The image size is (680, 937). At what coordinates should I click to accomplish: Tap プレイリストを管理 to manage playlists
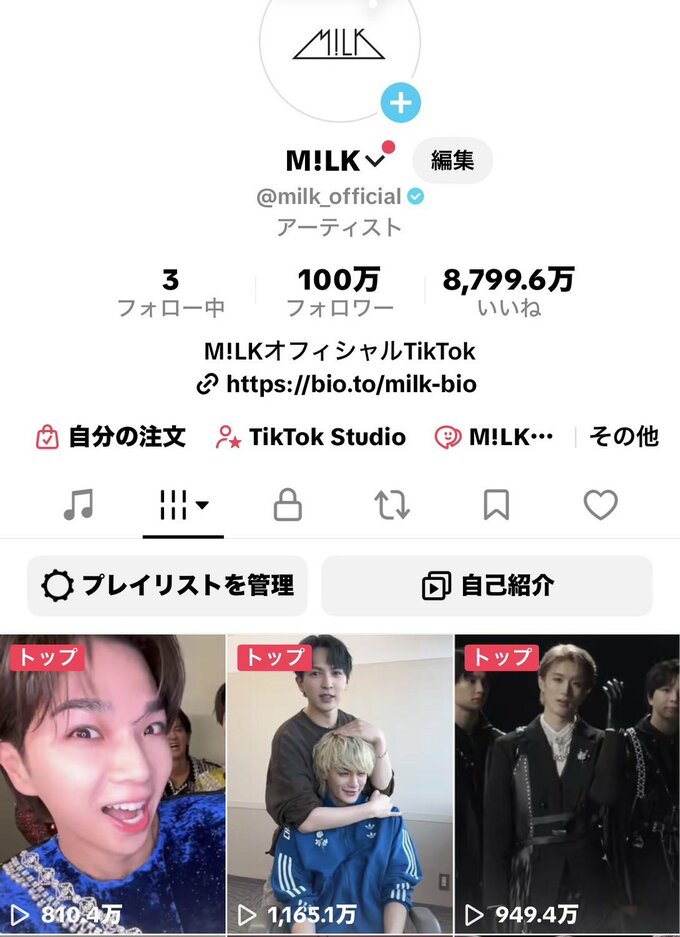pyautogui.click(x=167, y=586)
